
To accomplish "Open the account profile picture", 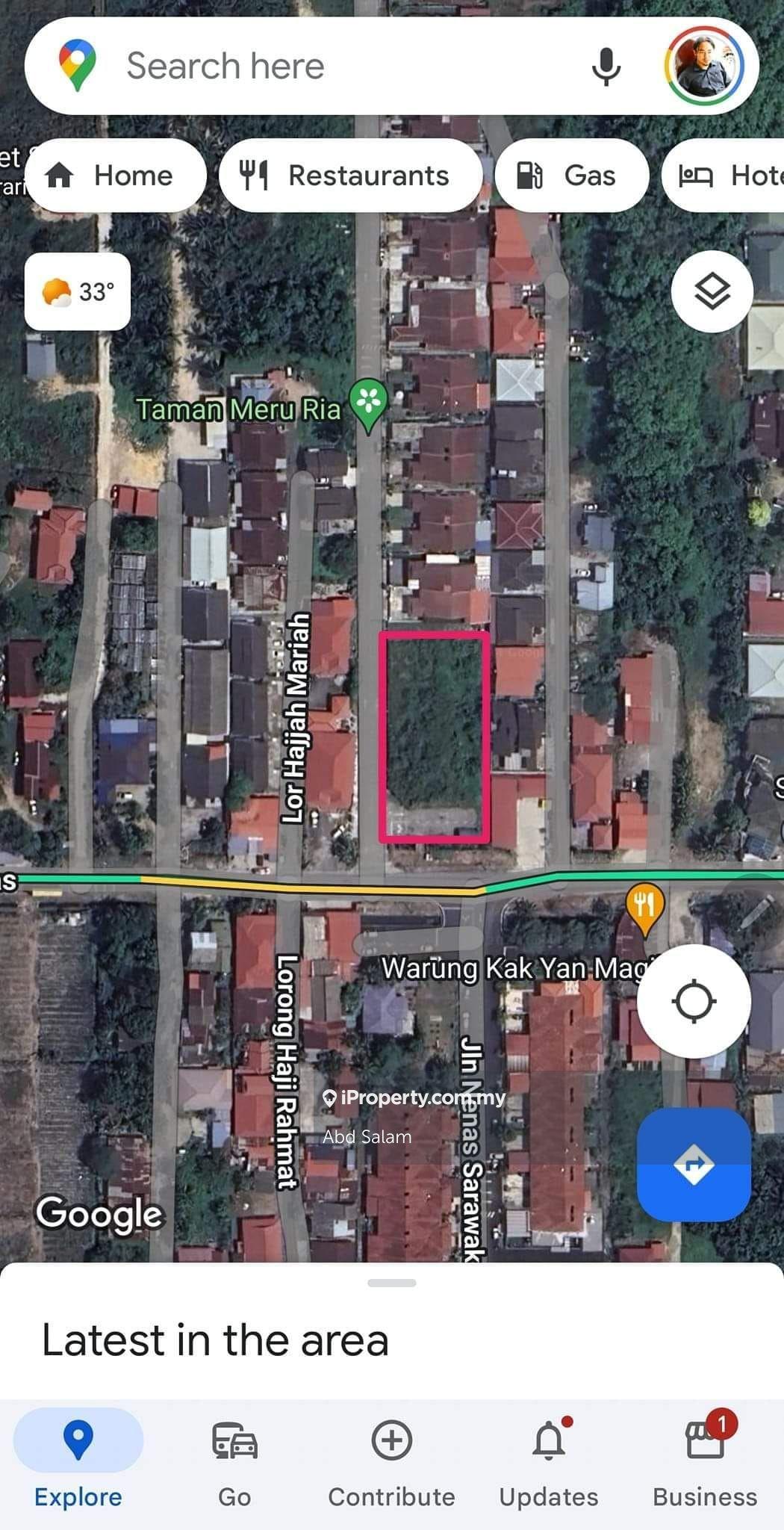I will (x=704, y=66).
